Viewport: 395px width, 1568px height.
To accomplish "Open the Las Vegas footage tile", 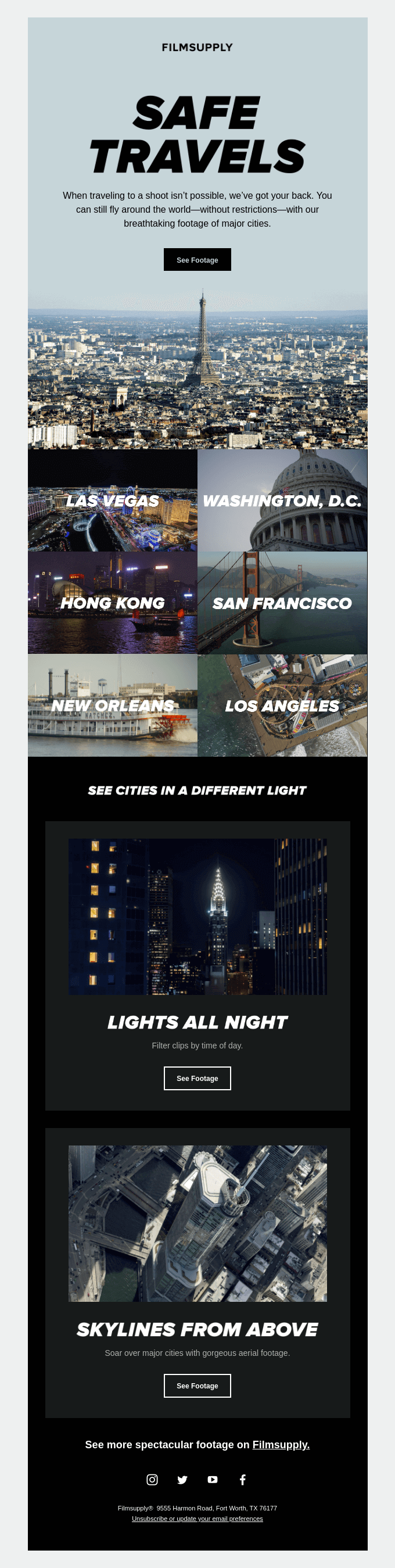I will pos(113,500).
